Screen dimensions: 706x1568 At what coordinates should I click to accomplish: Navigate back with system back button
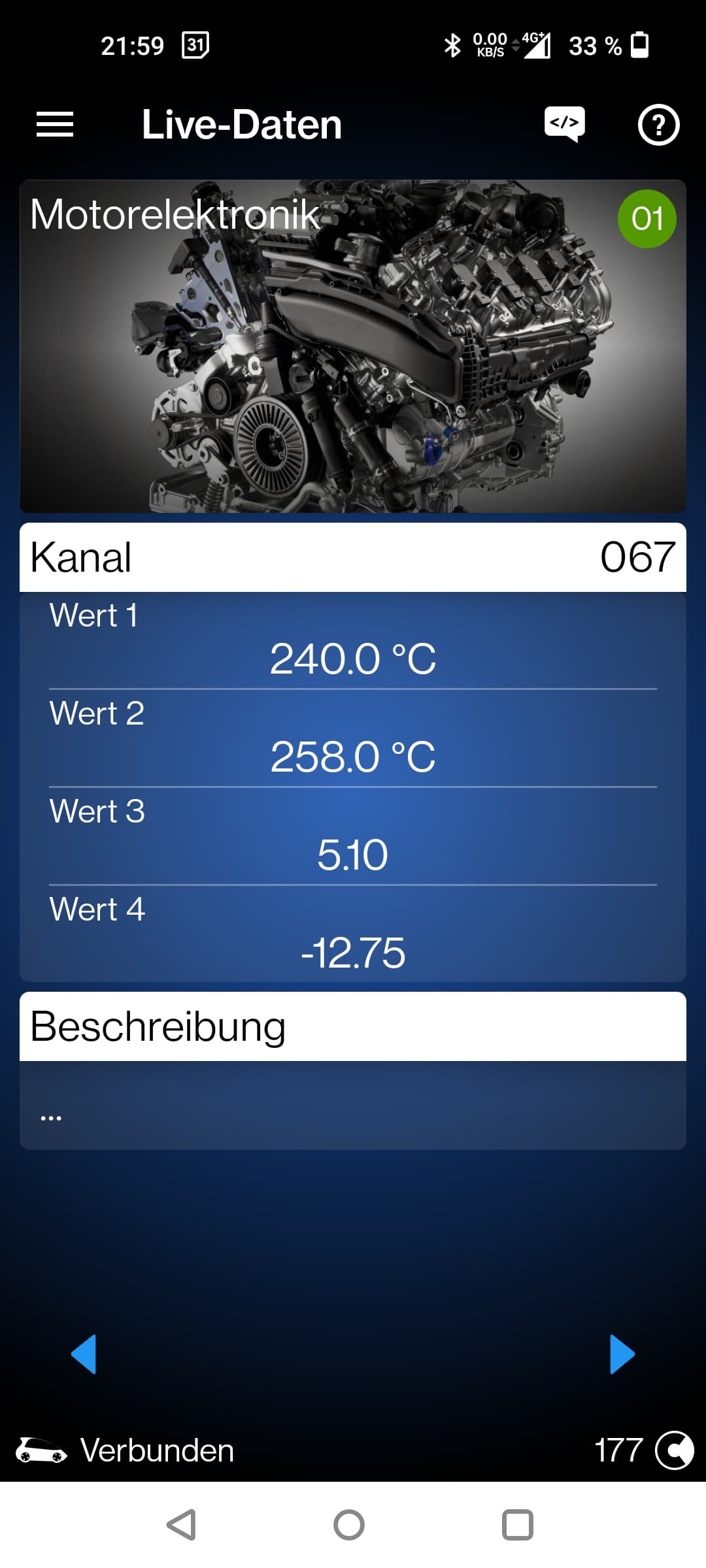coord(181,1525)
